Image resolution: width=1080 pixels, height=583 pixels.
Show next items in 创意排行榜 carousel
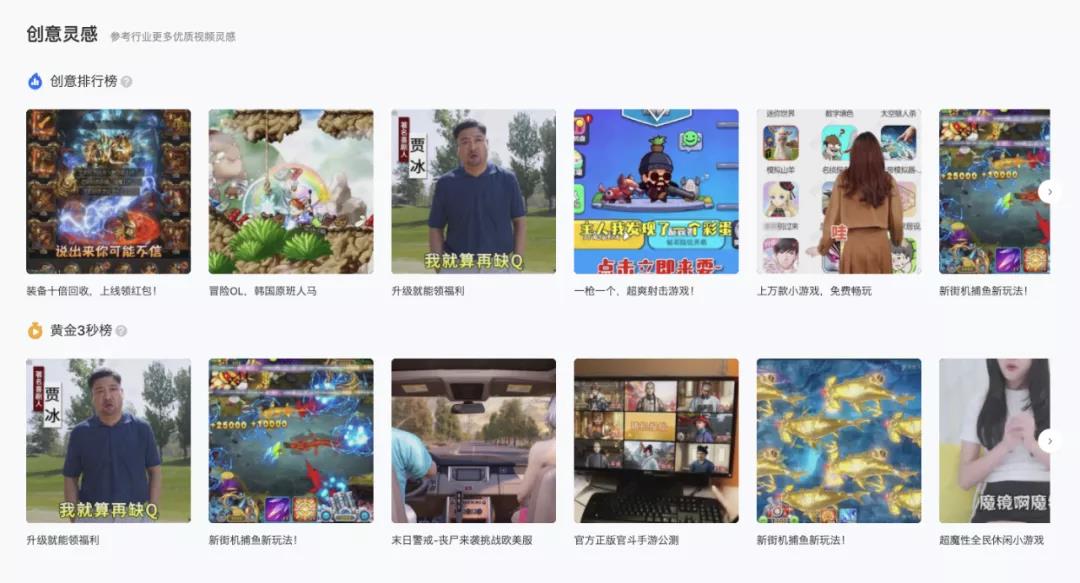click(x=1049, y=191)
